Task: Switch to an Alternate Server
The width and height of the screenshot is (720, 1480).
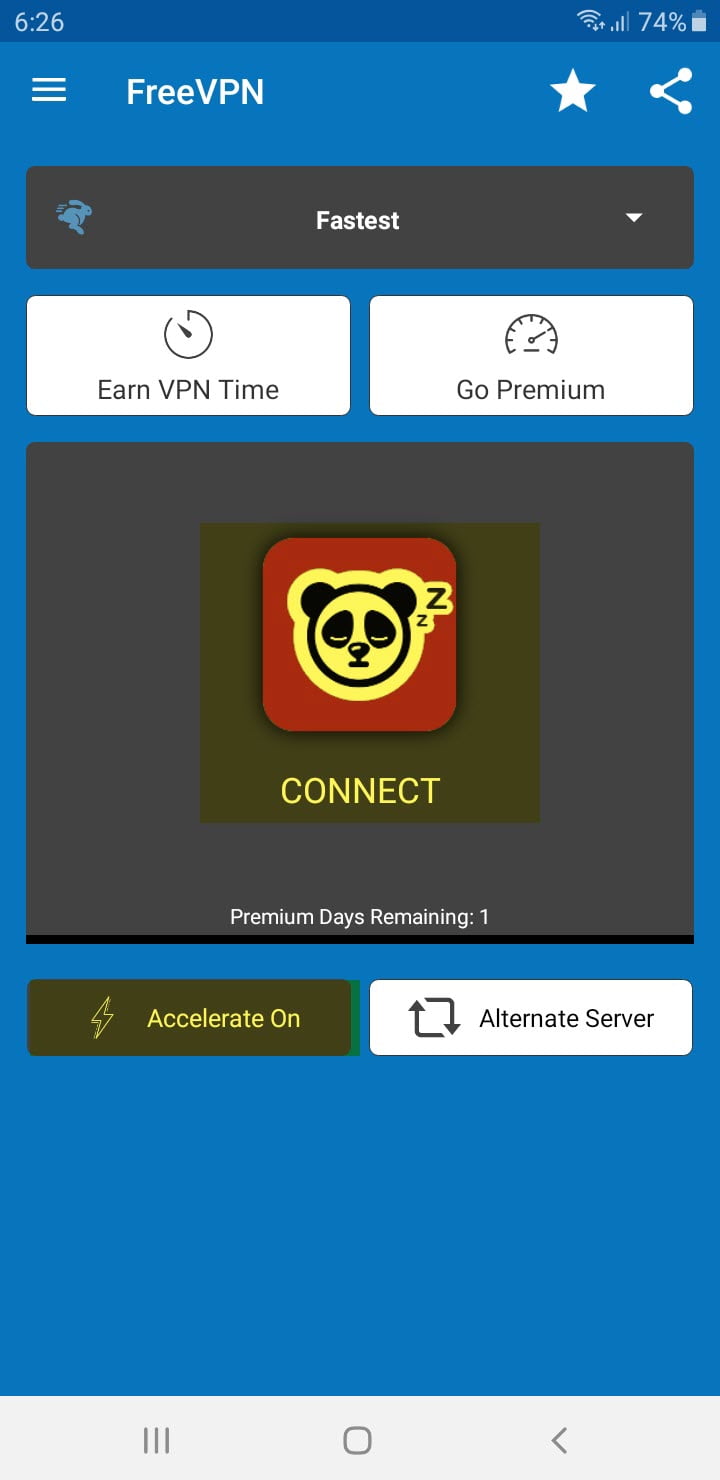Action: click(531, 1018)
